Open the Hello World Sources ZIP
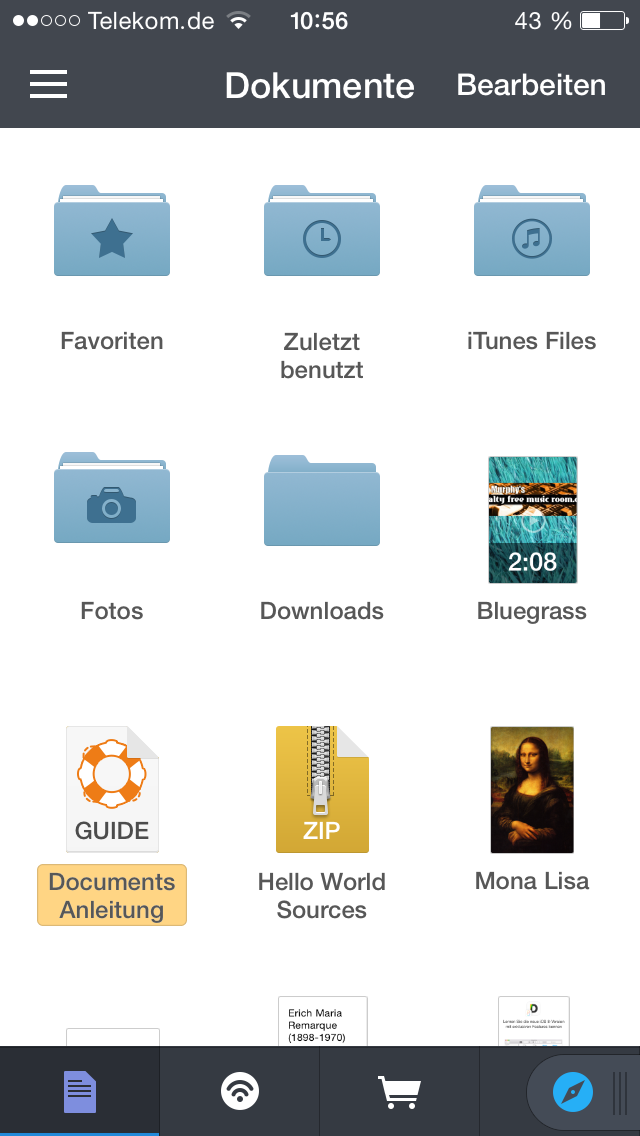The height and width of the screenshot is (1136, 640). click(x=321, y=790)
